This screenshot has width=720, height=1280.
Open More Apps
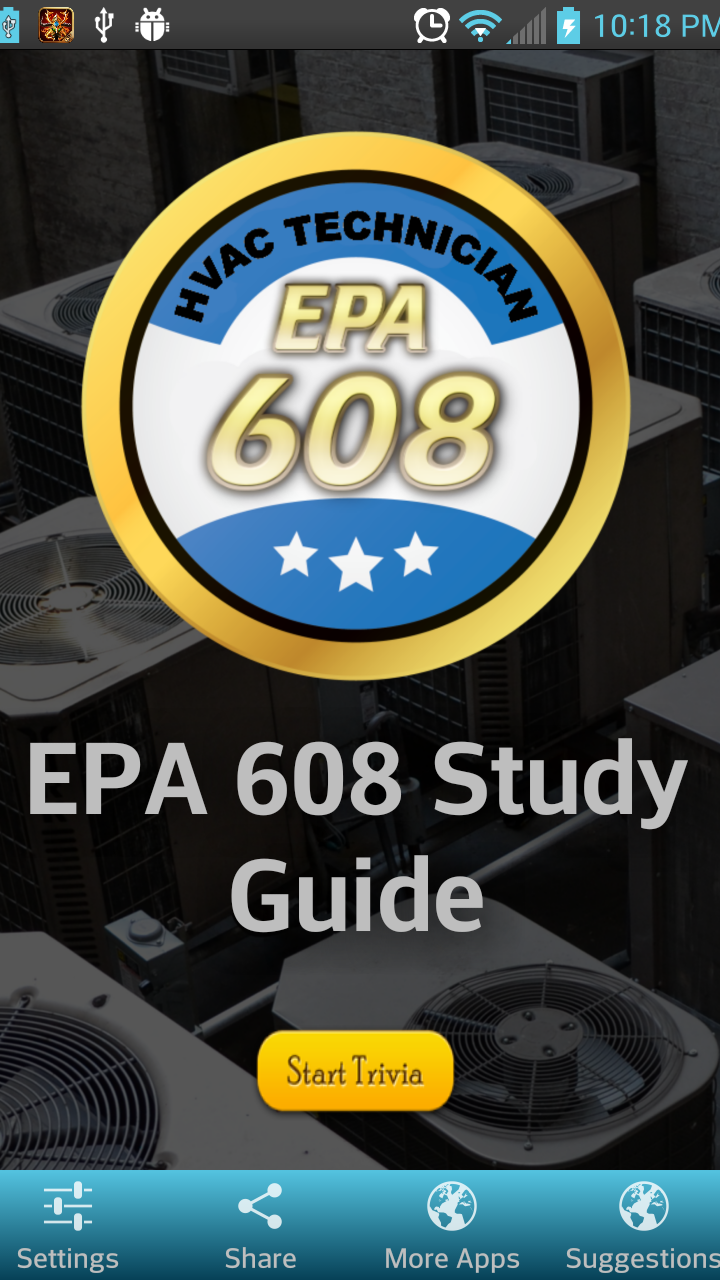[452, 1225]
